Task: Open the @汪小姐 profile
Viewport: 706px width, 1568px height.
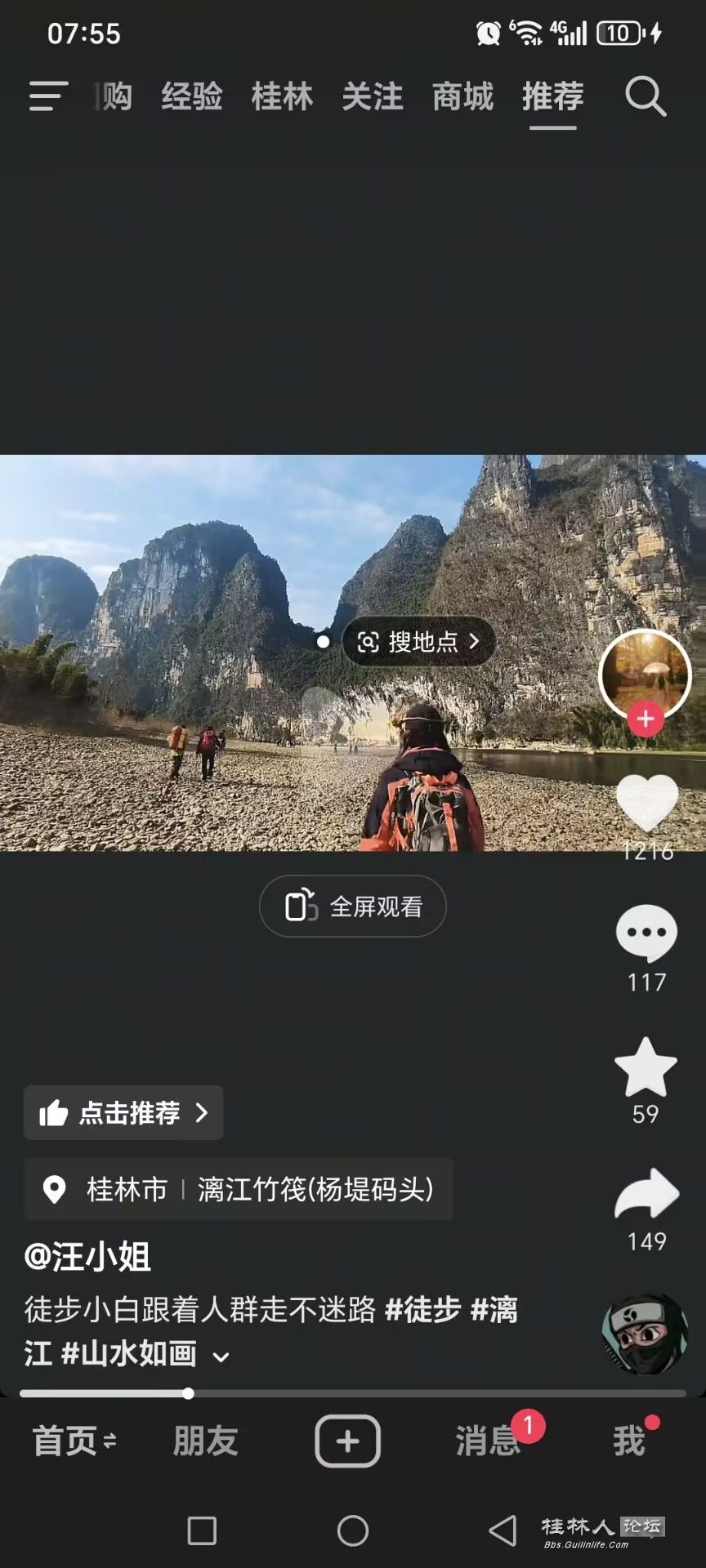Action: tap(87, 1257)
